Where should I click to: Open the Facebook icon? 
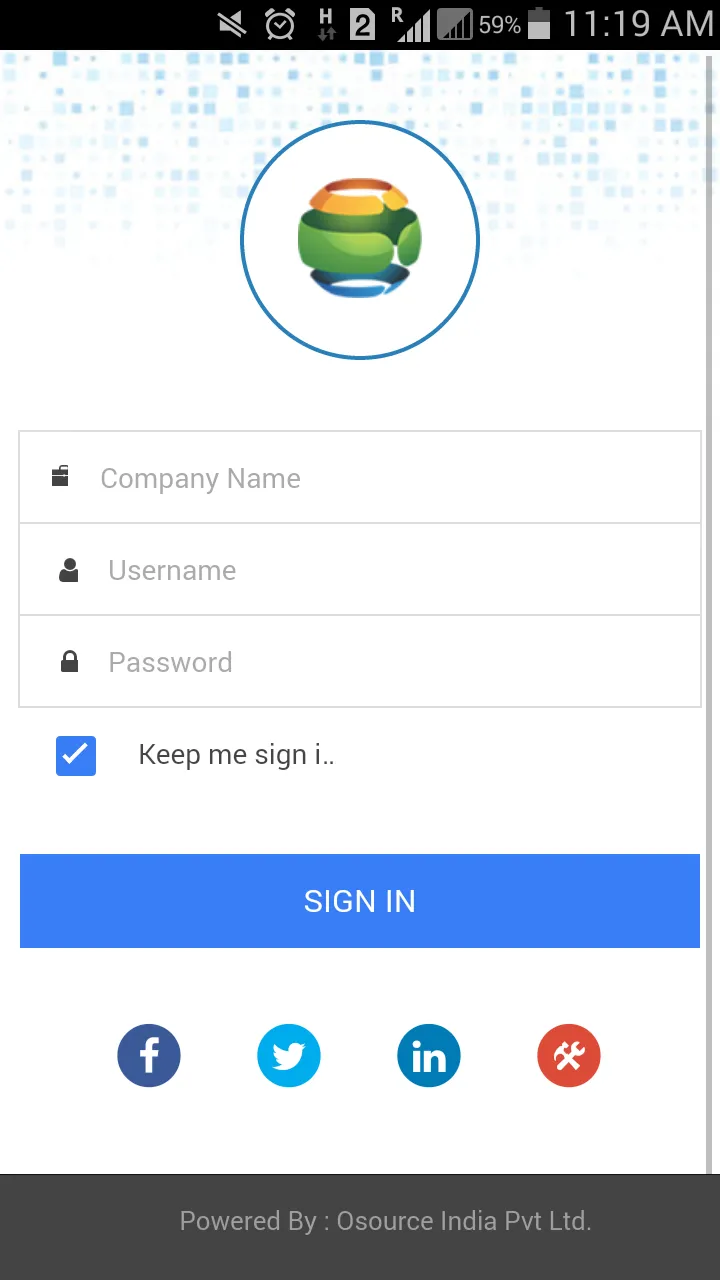149,1056
